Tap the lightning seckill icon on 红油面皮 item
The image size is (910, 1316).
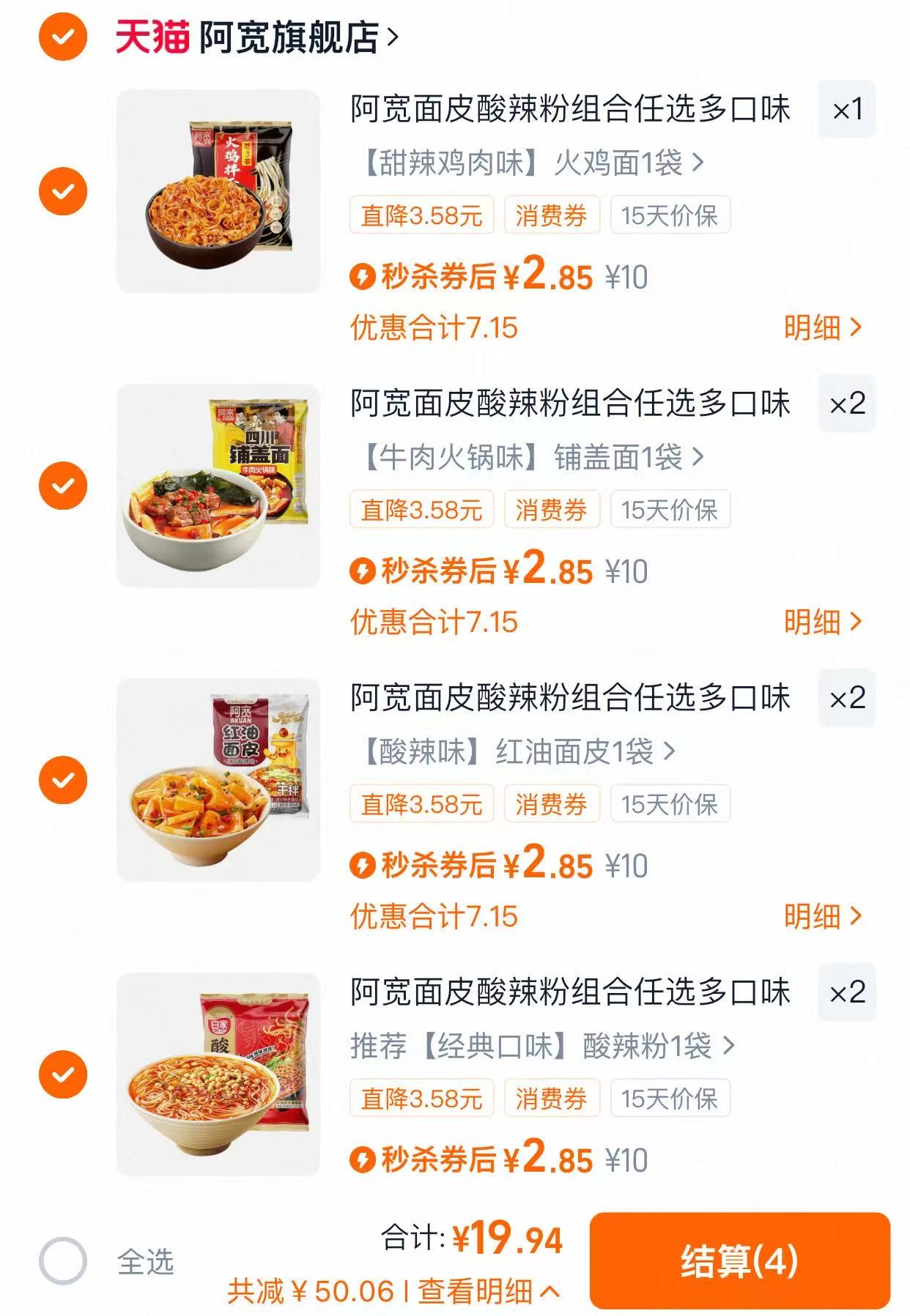click(x=364, y=866)
